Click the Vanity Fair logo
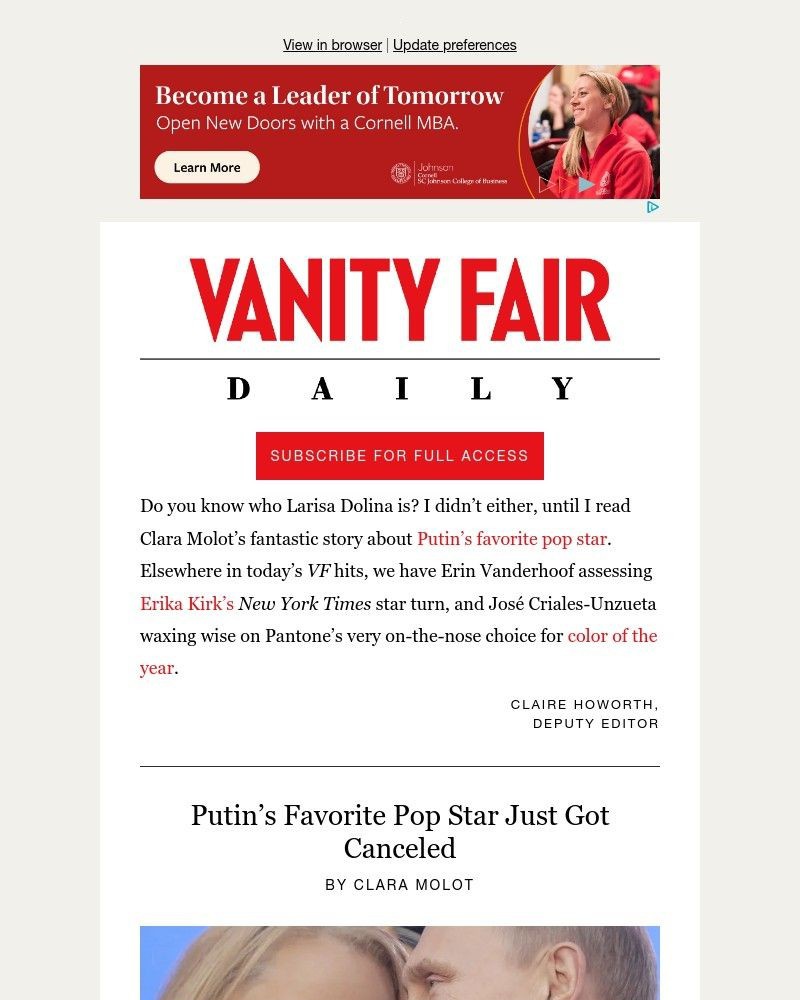800x1000 pixels. point(399,297)
